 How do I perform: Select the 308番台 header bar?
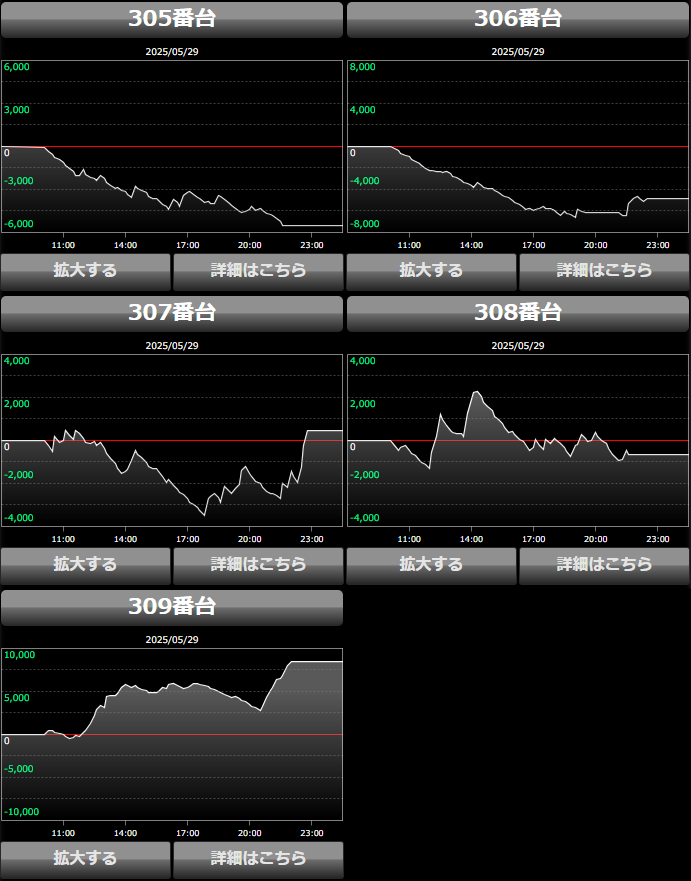pos(518,313)
